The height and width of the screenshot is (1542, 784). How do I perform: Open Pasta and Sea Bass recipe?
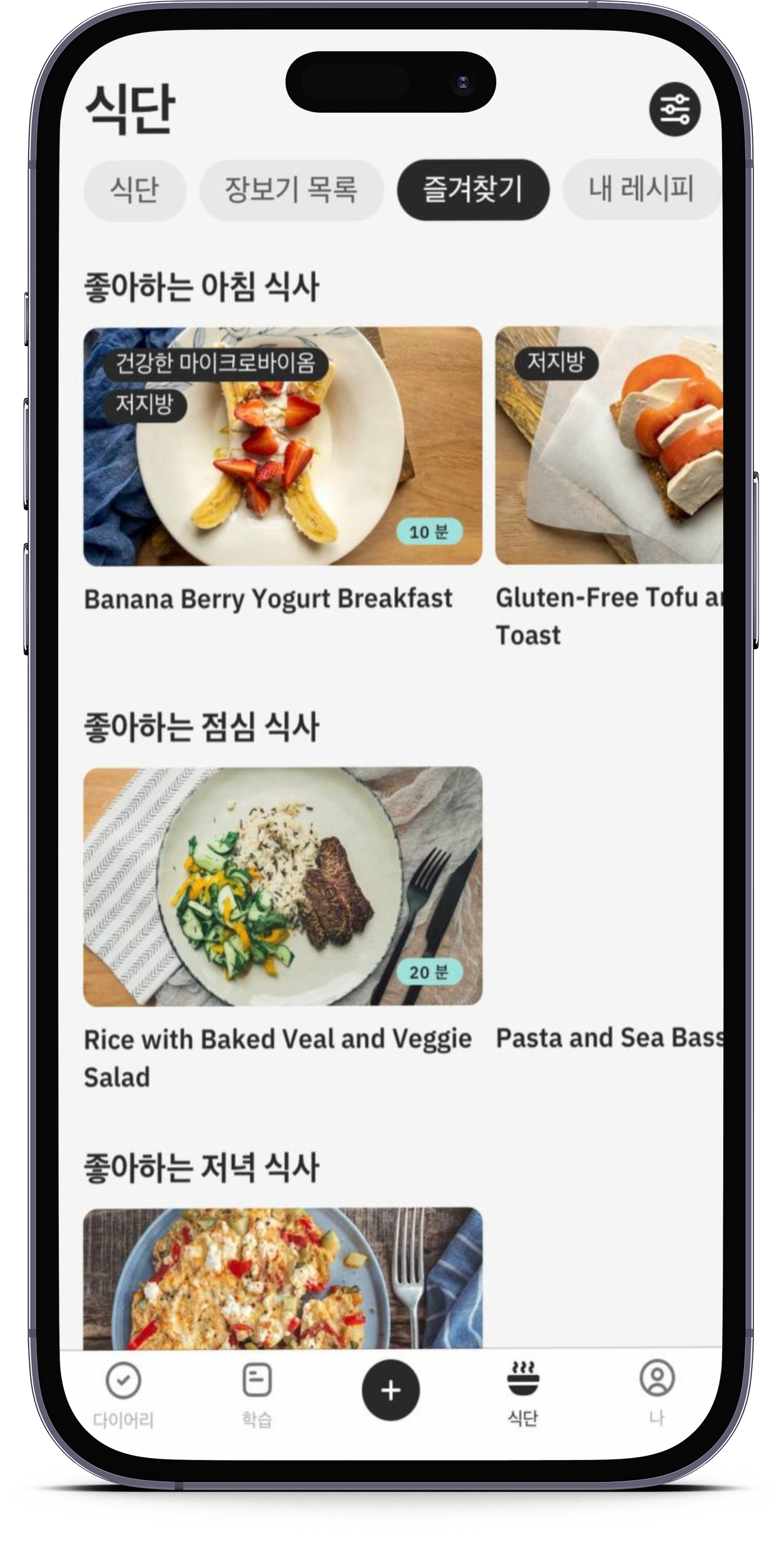point(609,1038)
